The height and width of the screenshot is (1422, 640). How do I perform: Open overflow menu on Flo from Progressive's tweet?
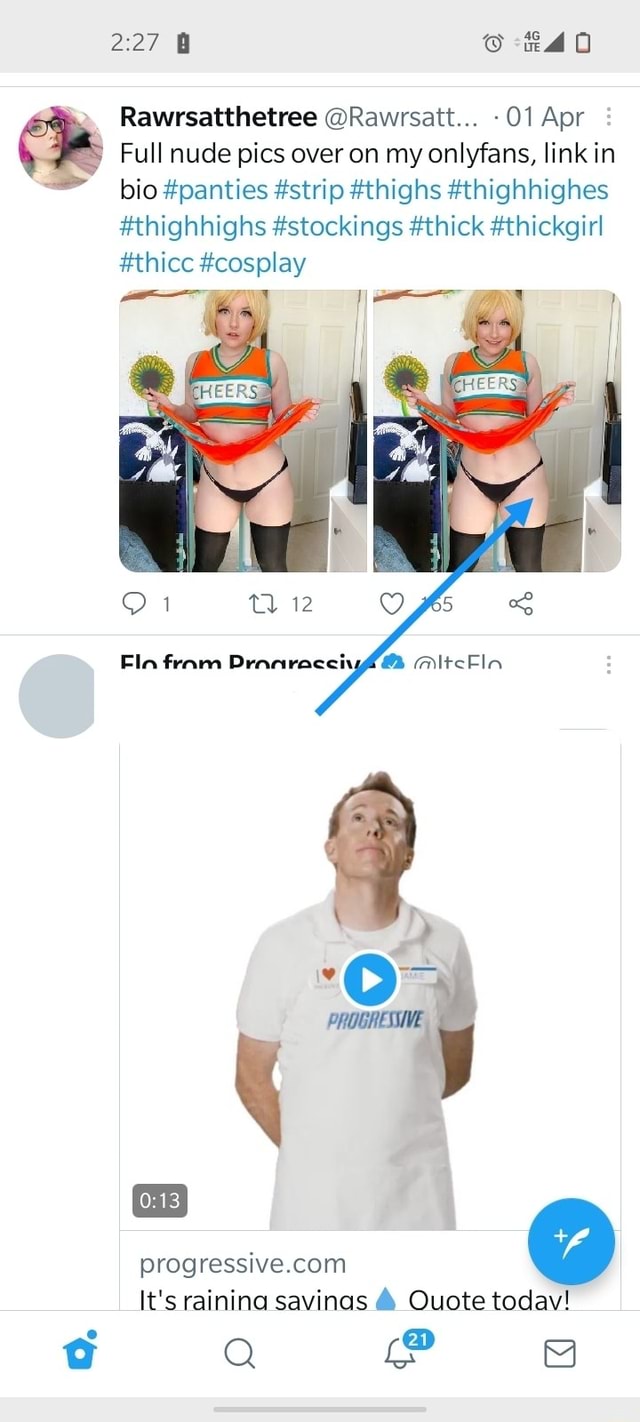tap(609, 665)
